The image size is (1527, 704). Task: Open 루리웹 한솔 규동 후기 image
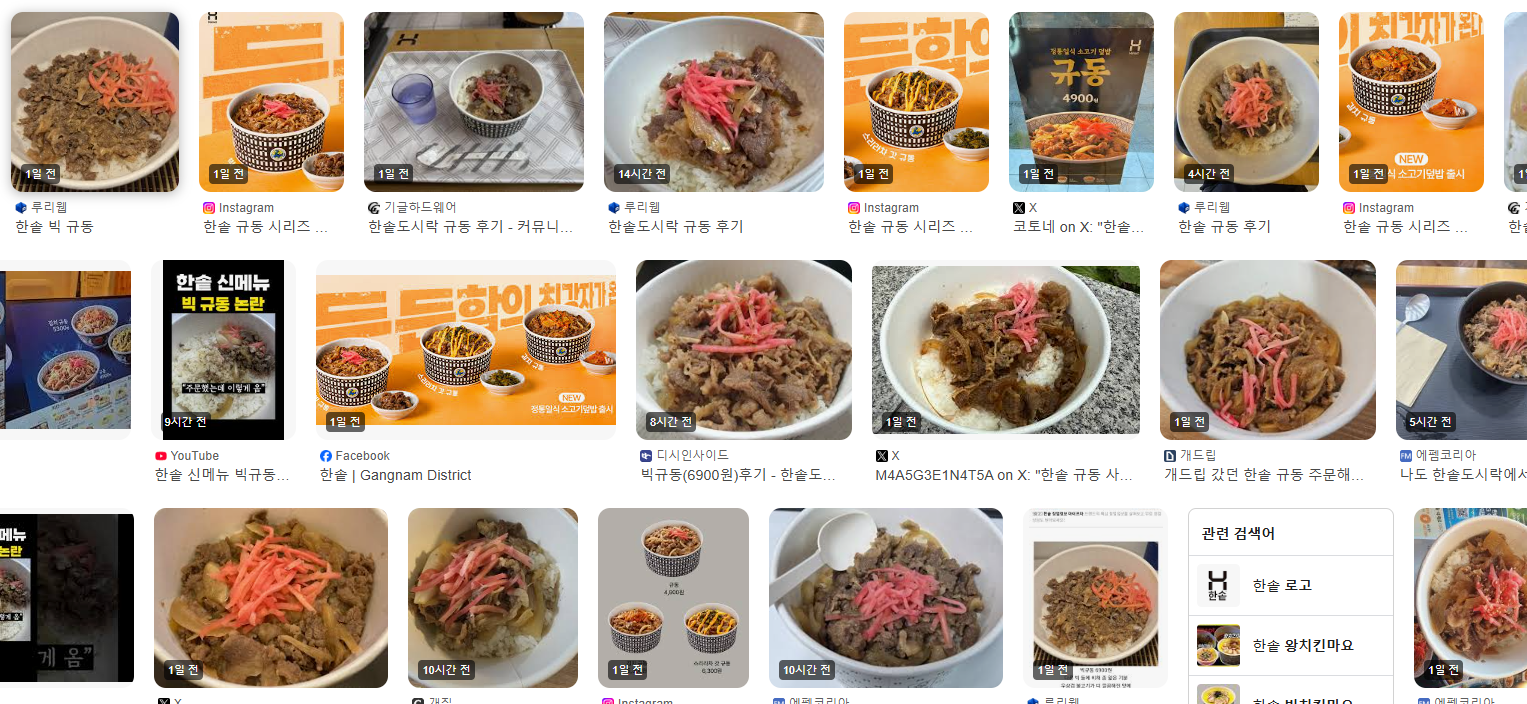coord(1245,102)
